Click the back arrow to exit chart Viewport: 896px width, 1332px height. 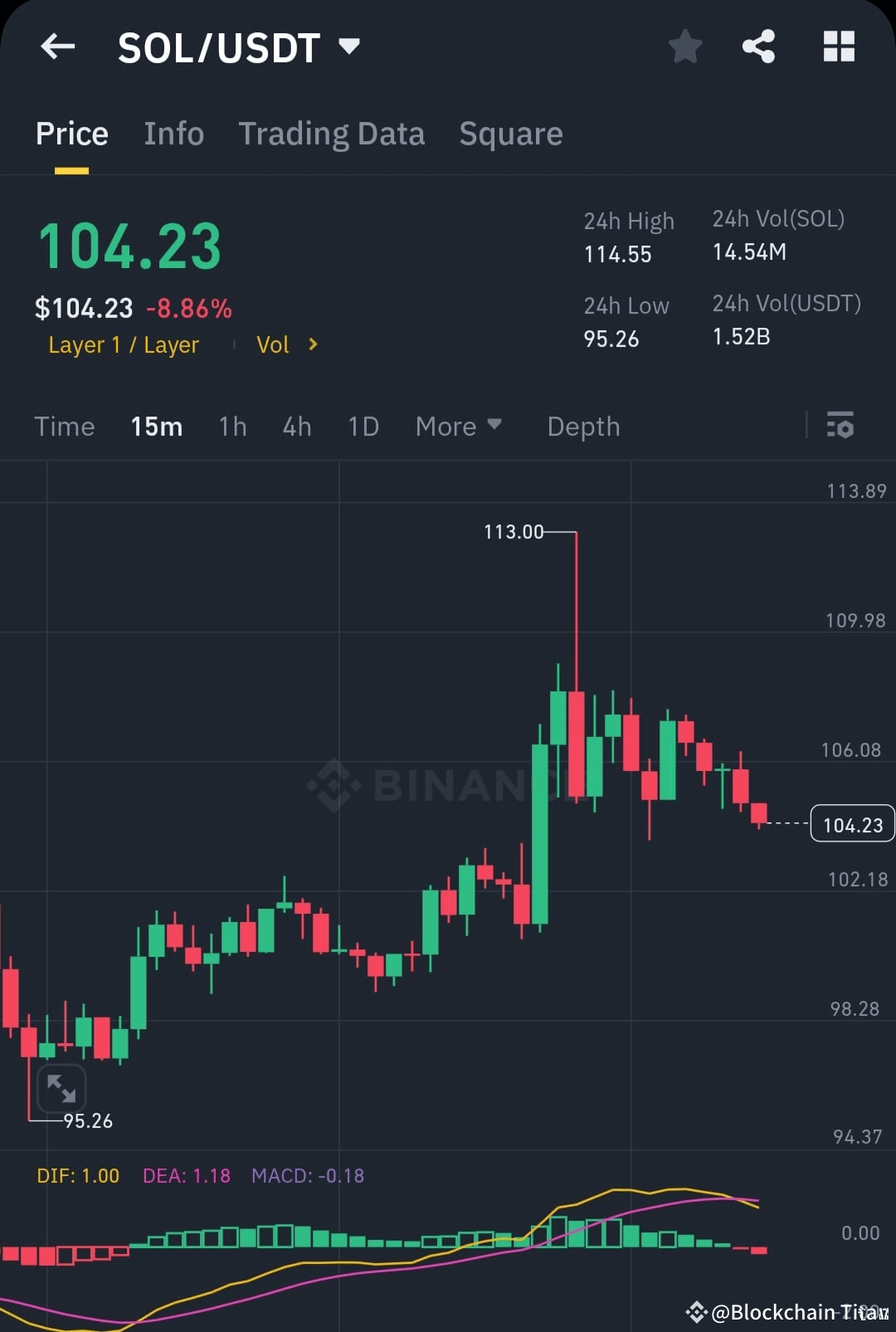pos(56,46)
